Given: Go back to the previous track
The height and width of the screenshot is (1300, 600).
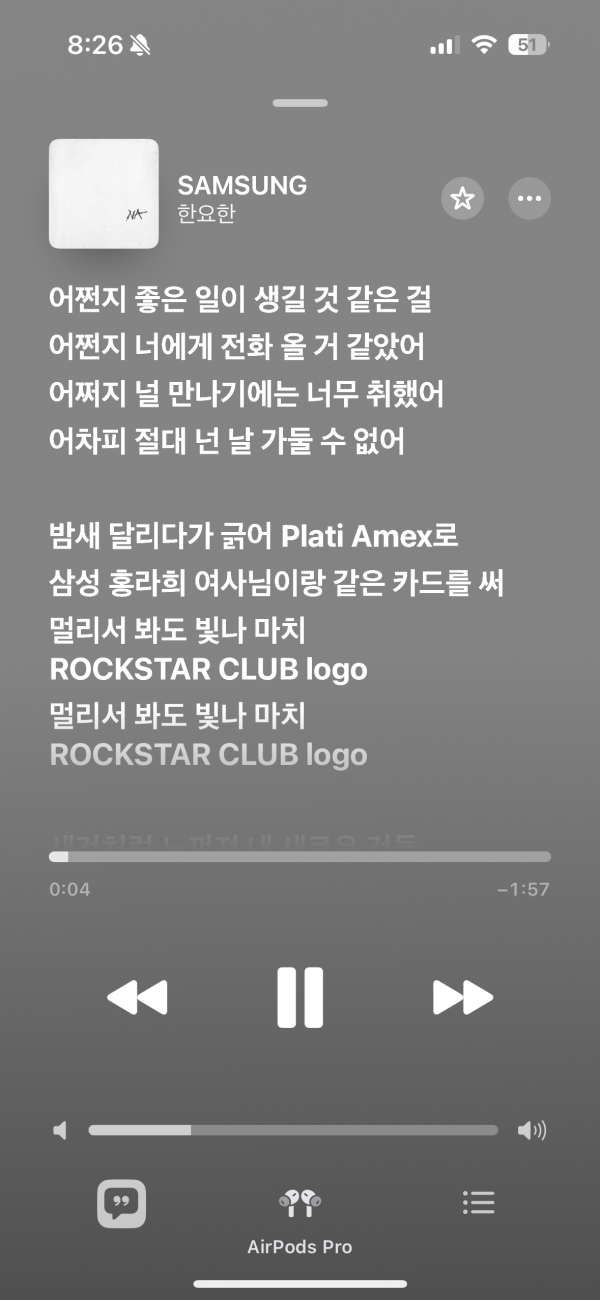Looking at the screenshot, I should [137, 997].
